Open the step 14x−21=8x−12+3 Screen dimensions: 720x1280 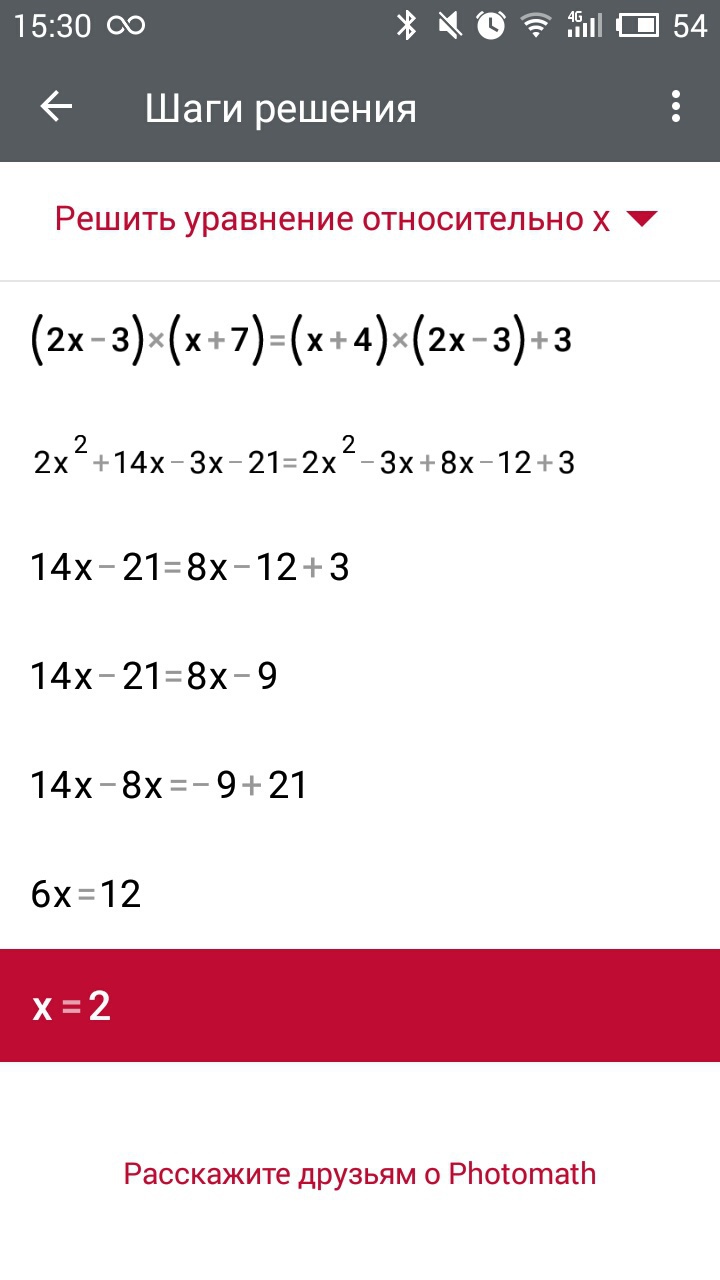pos(360,569)
